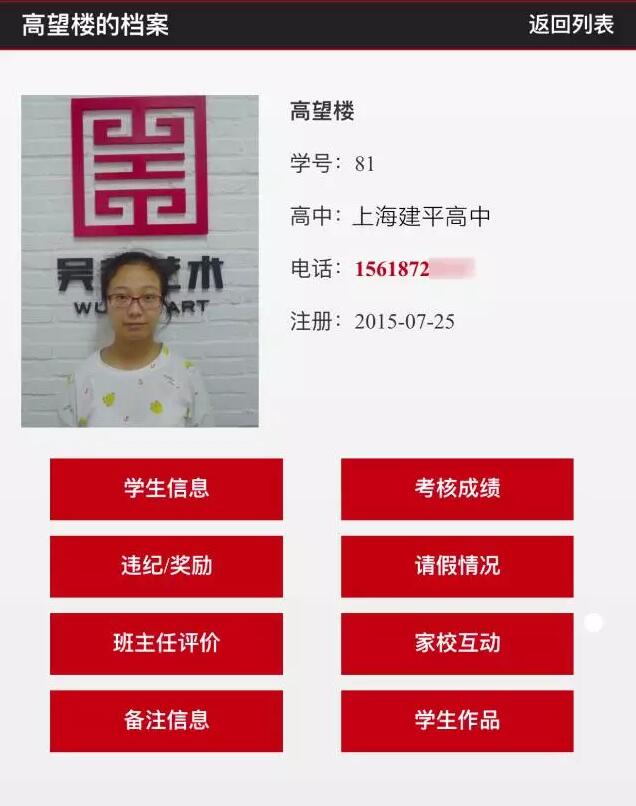636x806 pixels.
Task: Check 请假情况 leave status
Action: click(457, 566)
